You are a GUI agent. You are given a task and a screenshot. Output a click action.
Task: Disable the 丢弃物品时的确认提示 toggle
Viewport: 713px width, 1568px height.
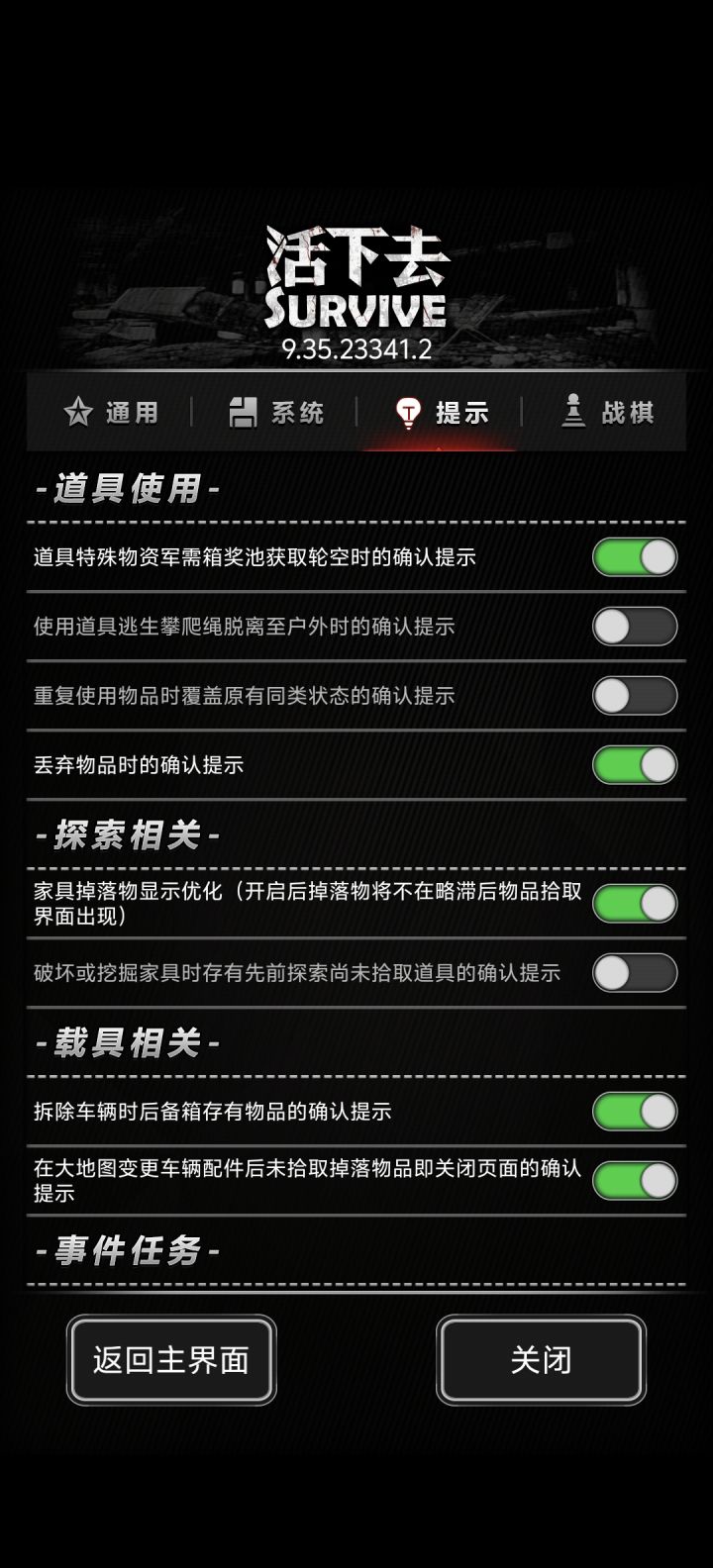click(x=634, y=765)
